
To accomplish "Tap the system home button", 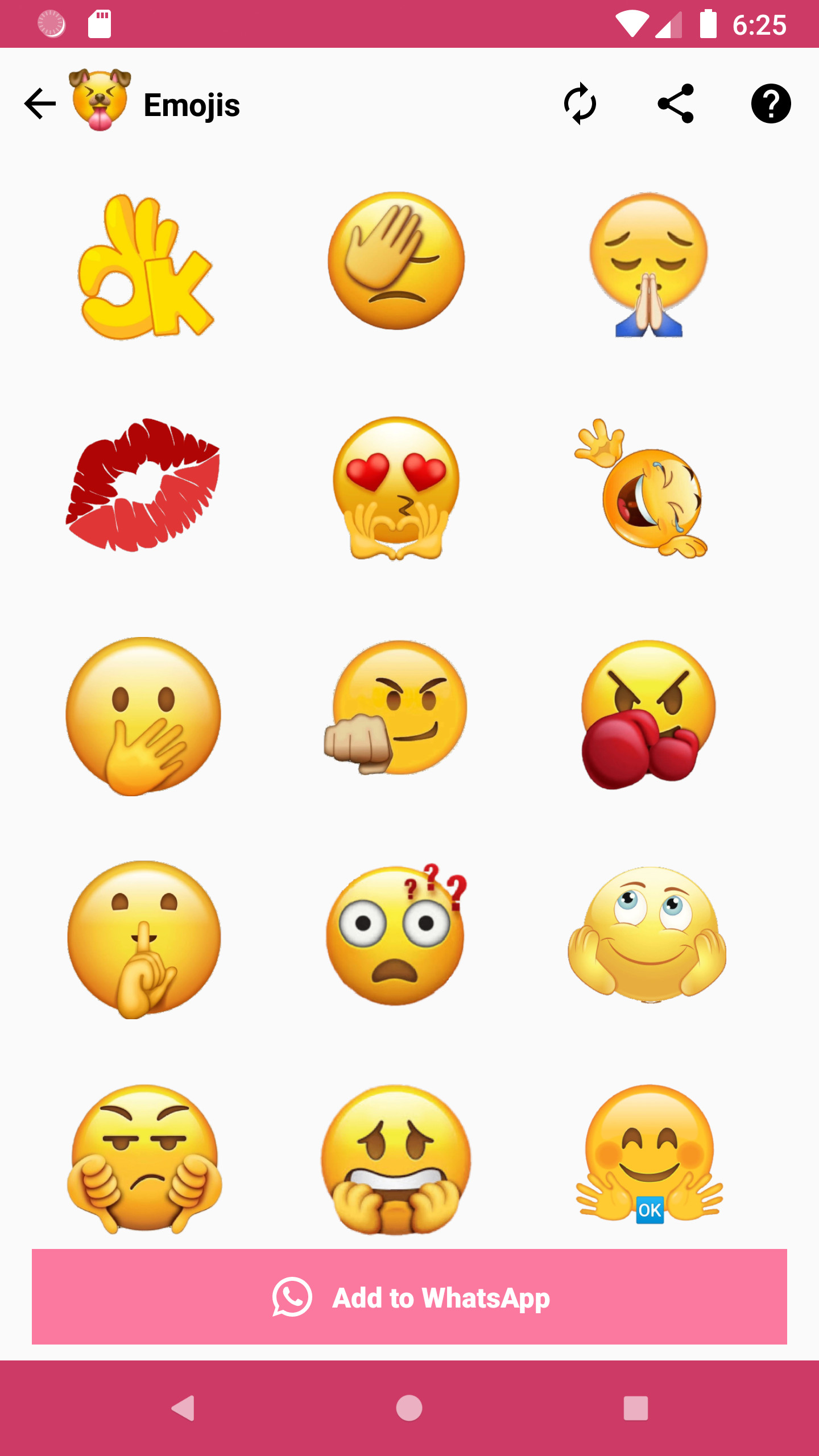I will click(409, 1408).
